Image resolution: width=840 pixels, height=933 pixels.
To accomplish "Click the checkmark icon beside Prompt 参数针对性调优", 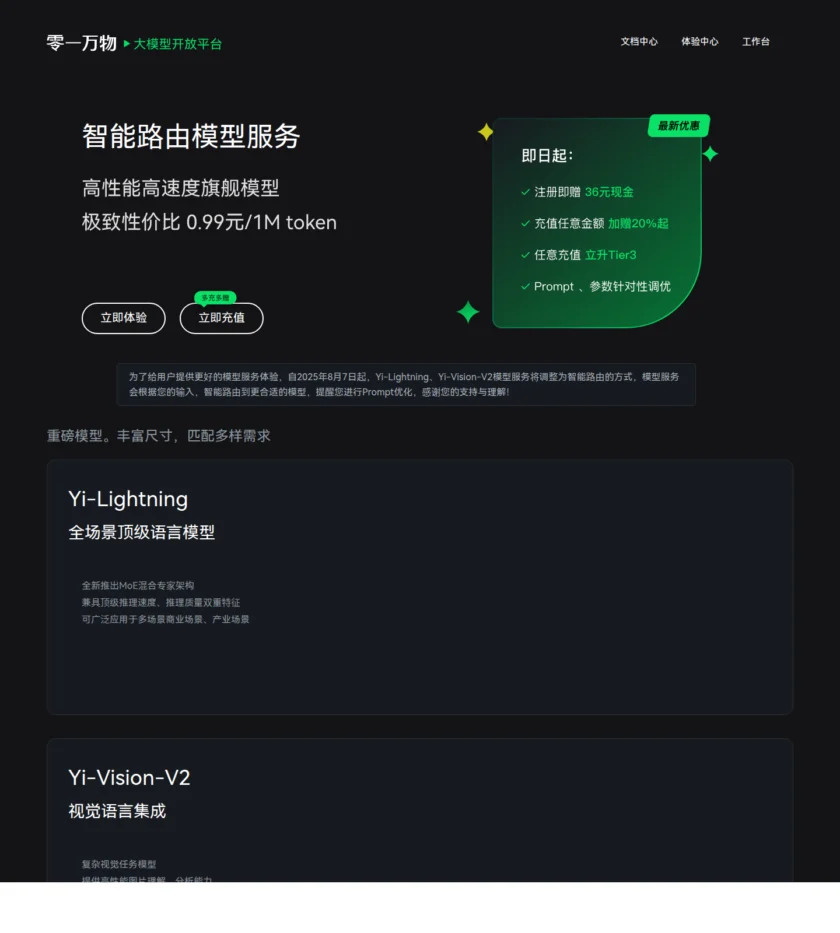I will (x=525, y=286).
